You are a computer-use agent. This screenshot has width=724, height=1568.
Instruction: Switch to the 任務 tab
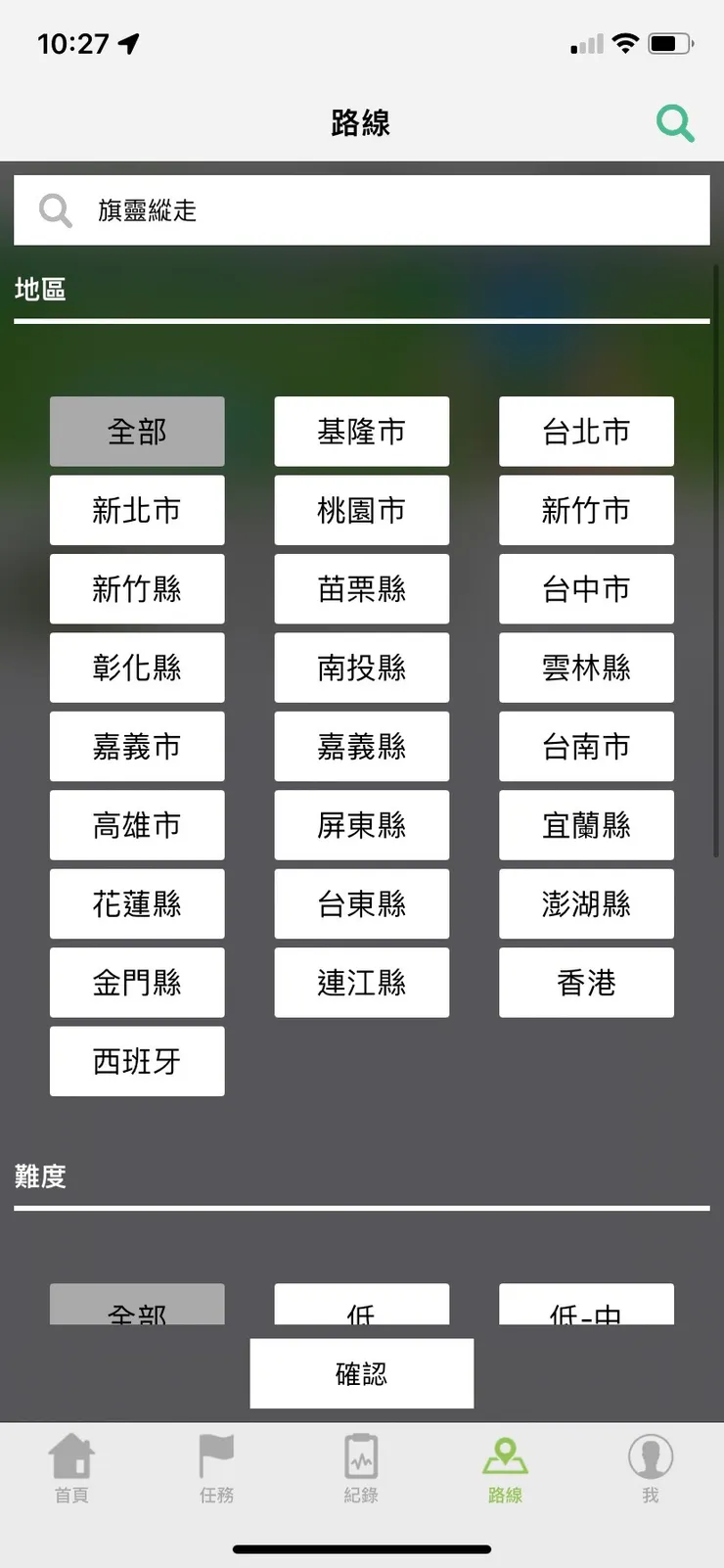(215, 1457)
